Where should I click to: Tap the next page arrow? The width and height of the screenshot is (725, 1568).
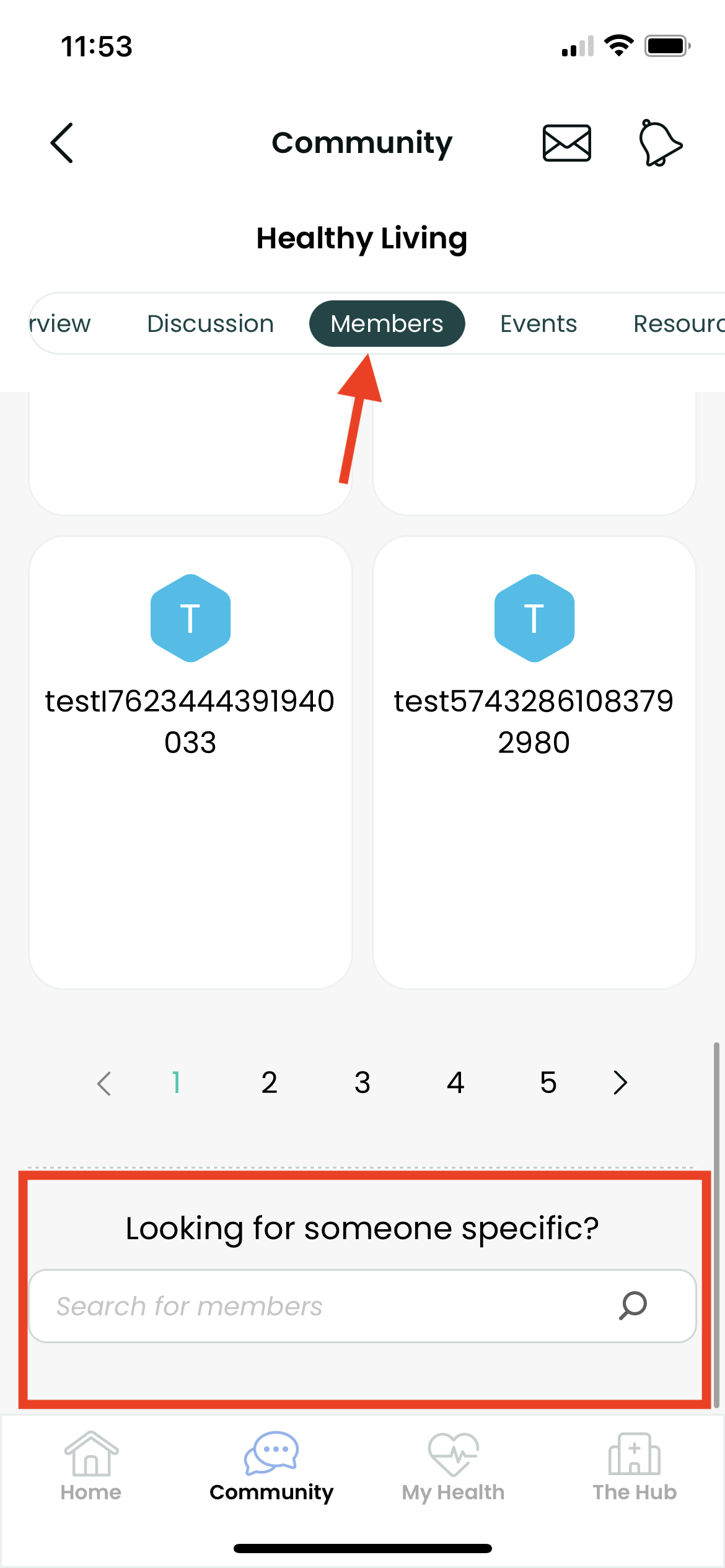[620, 1083]
